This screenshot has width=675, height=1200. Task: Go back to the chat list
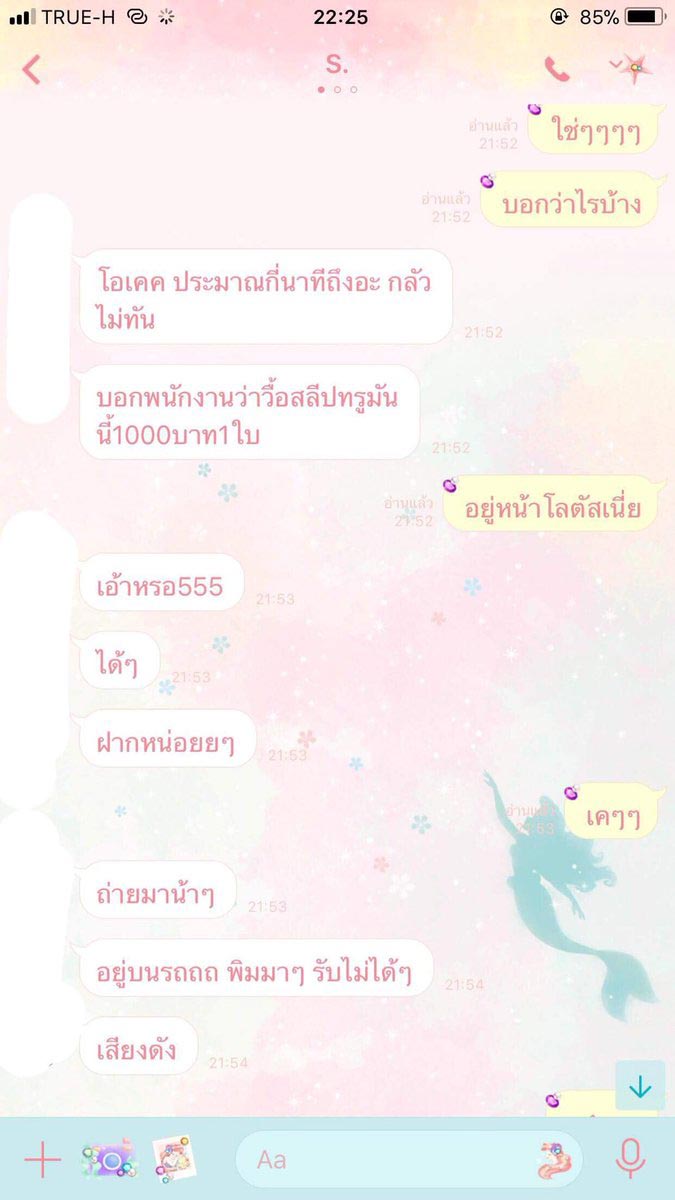[x=32, y=70]
